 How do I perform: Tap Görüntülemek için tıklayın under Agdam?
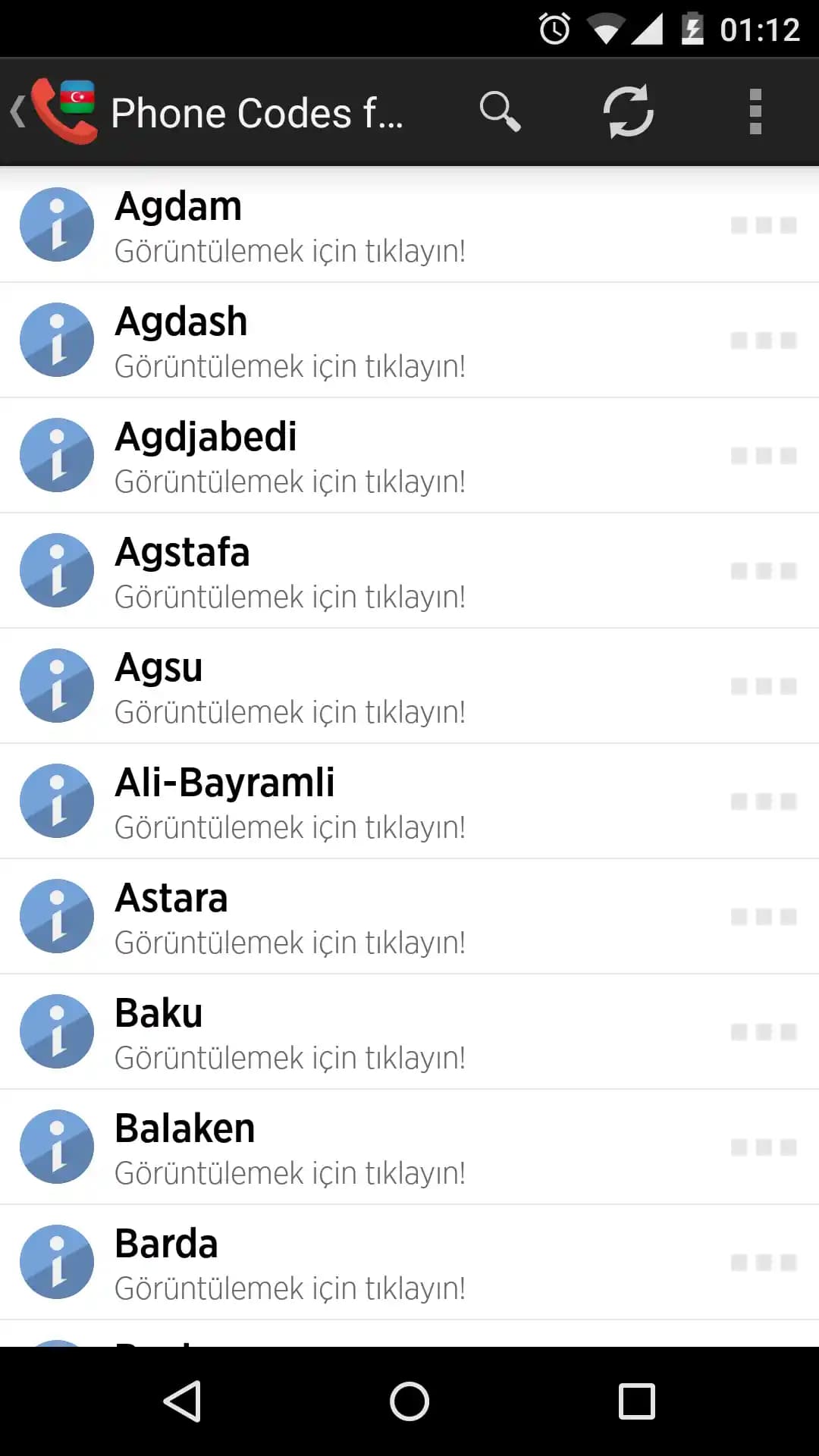(290, 251)
